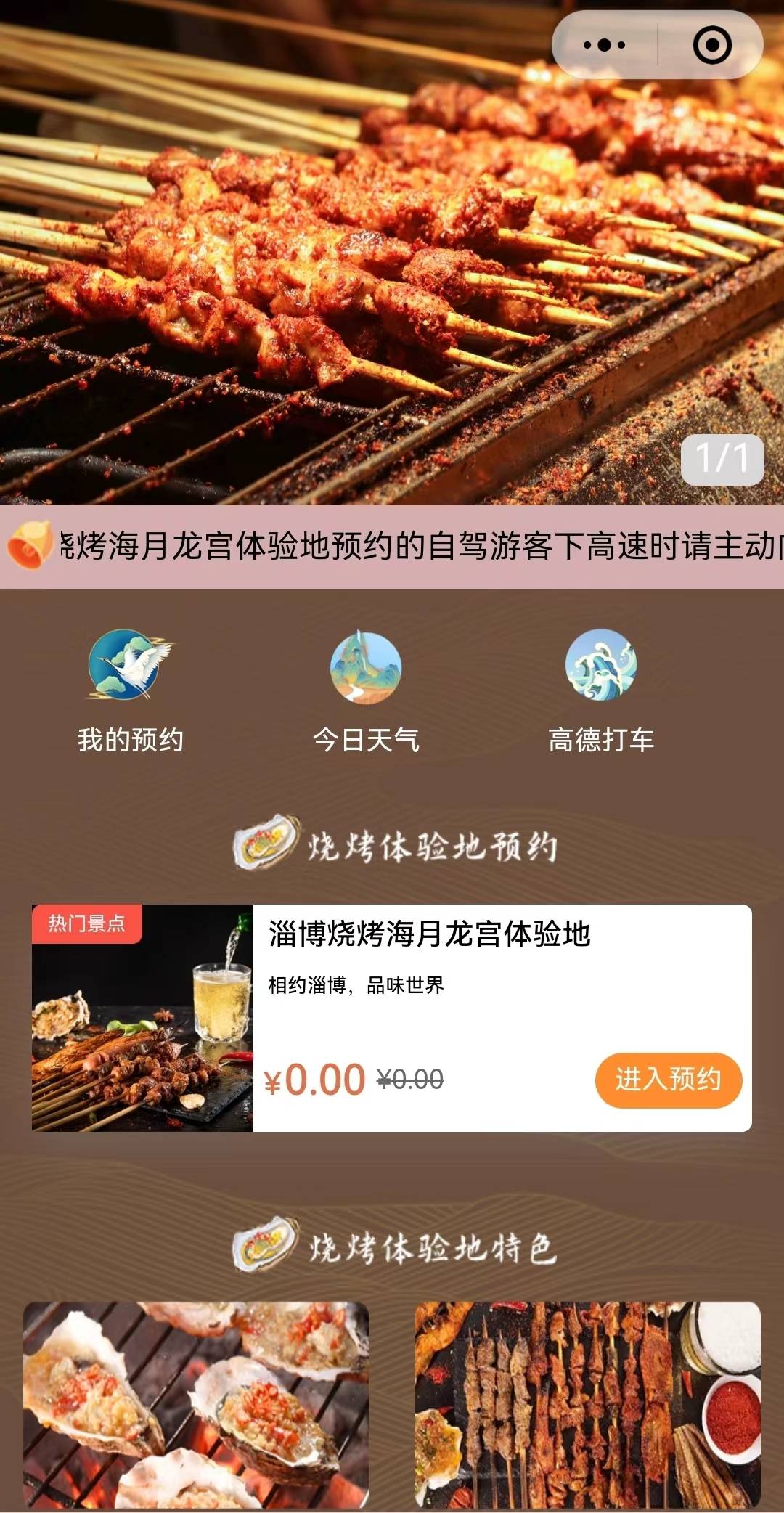
Task: Open the barbecue skewers feature photo
Action: click(x=588, y=1405)
